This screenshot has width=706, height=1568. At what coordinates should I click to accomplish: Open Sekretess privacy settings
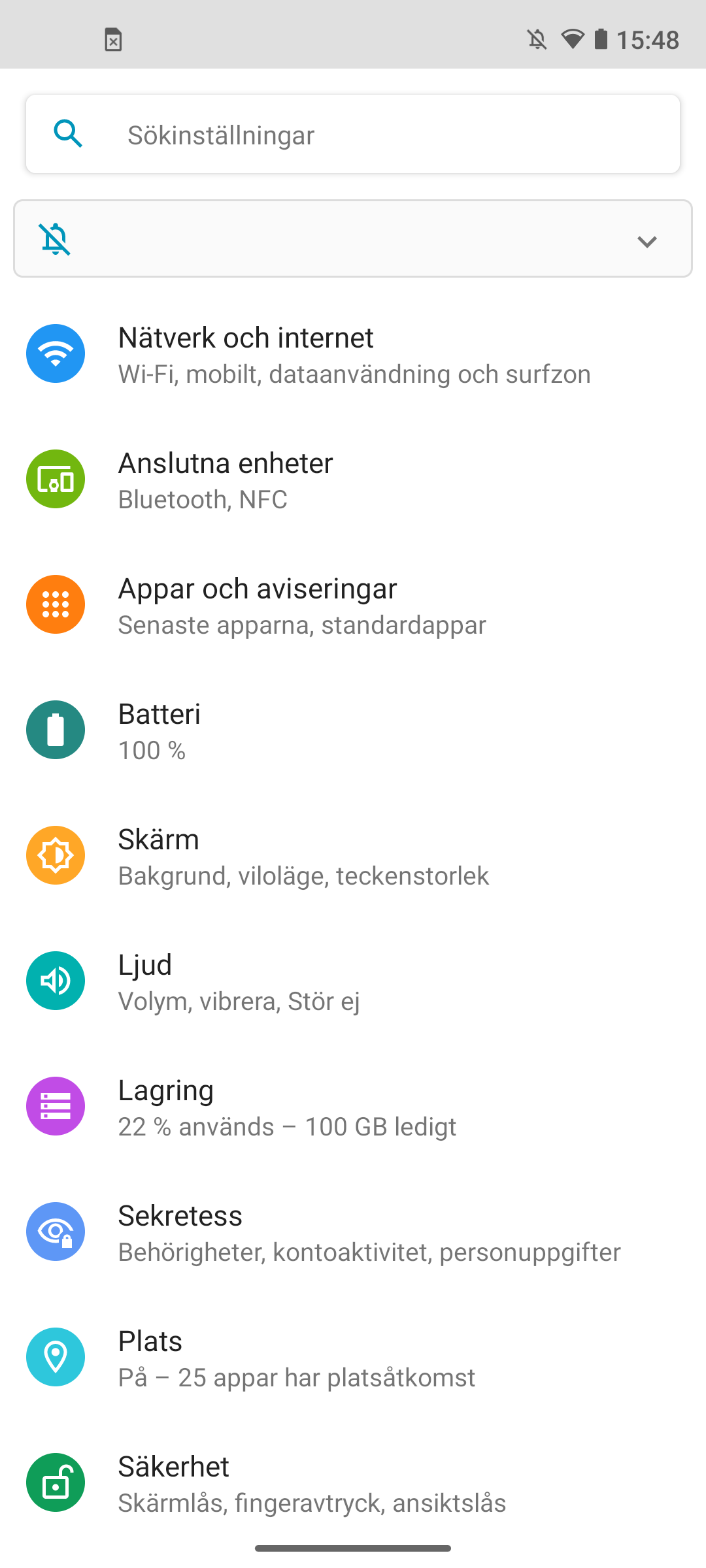coord(353,1233)
